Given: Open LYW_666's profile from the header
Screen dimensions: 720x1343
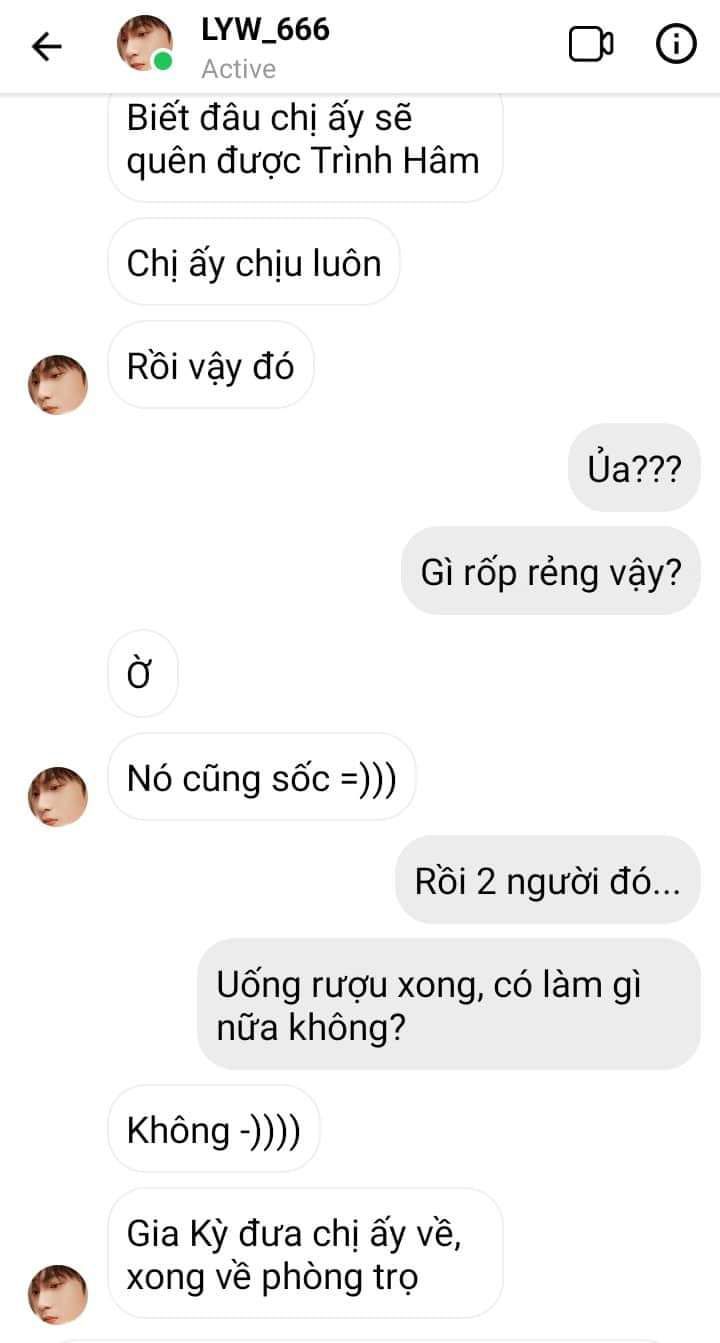Looking at the screenshot, I should tap(264, 30).
